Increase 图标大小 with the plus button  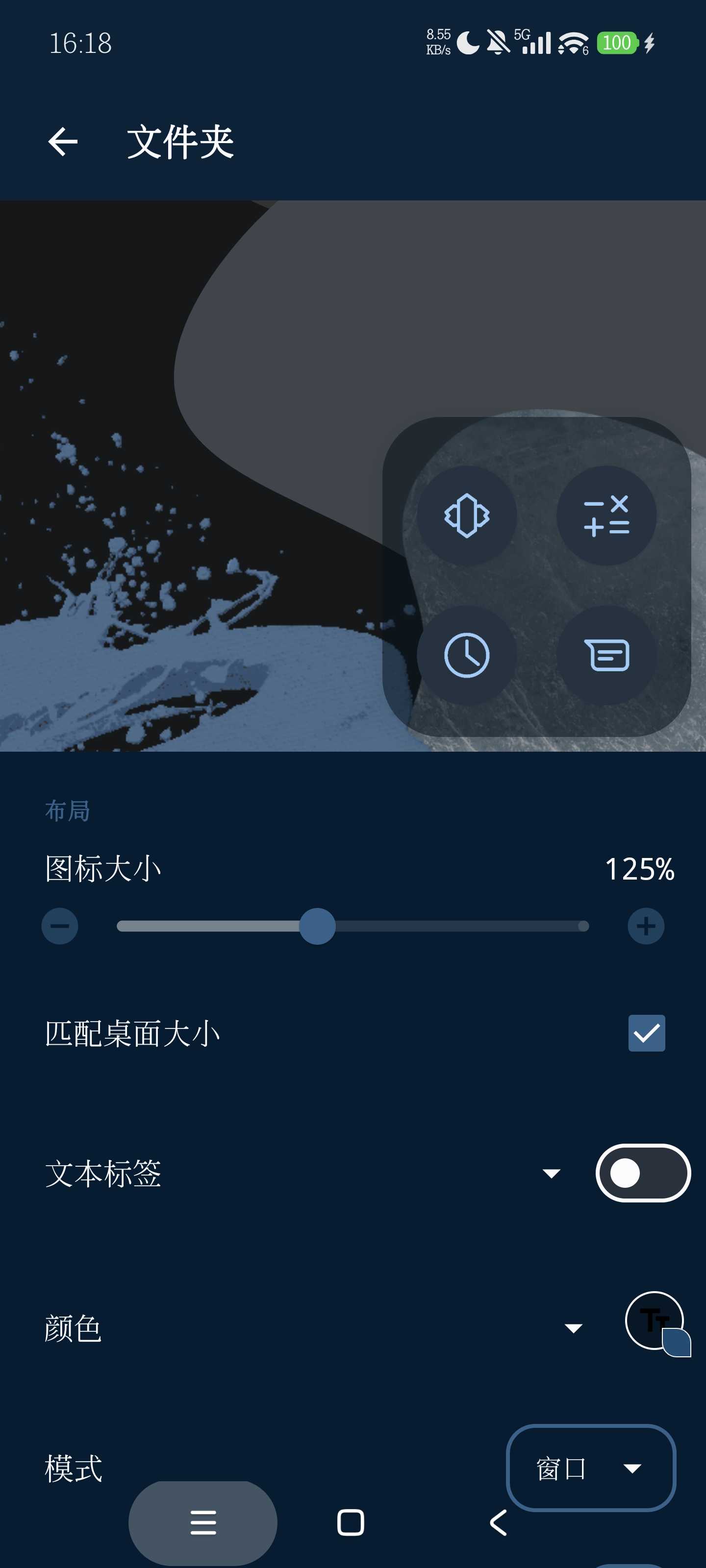[646, 926]
